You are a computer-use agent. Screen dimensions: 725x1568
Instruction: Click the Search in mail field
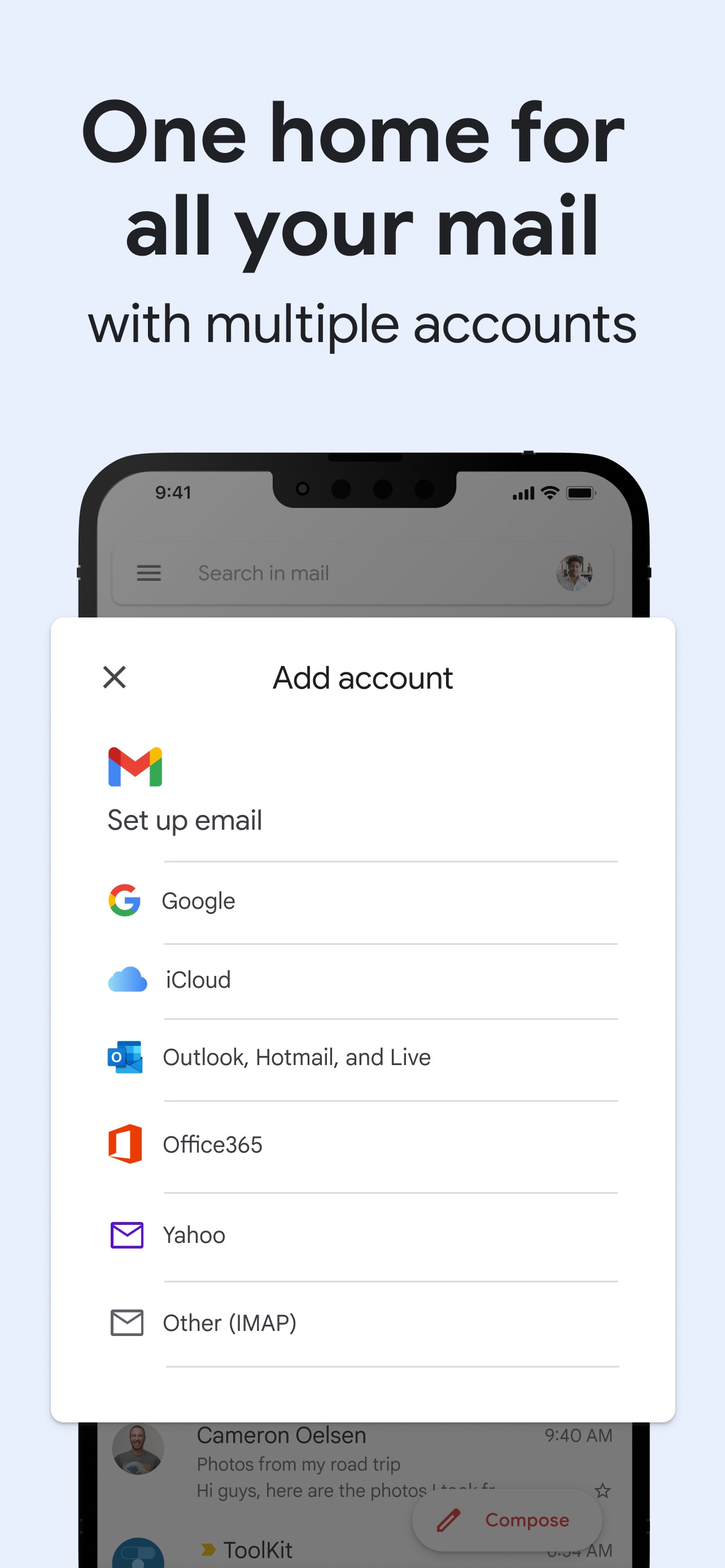click(x=264, y=573)
